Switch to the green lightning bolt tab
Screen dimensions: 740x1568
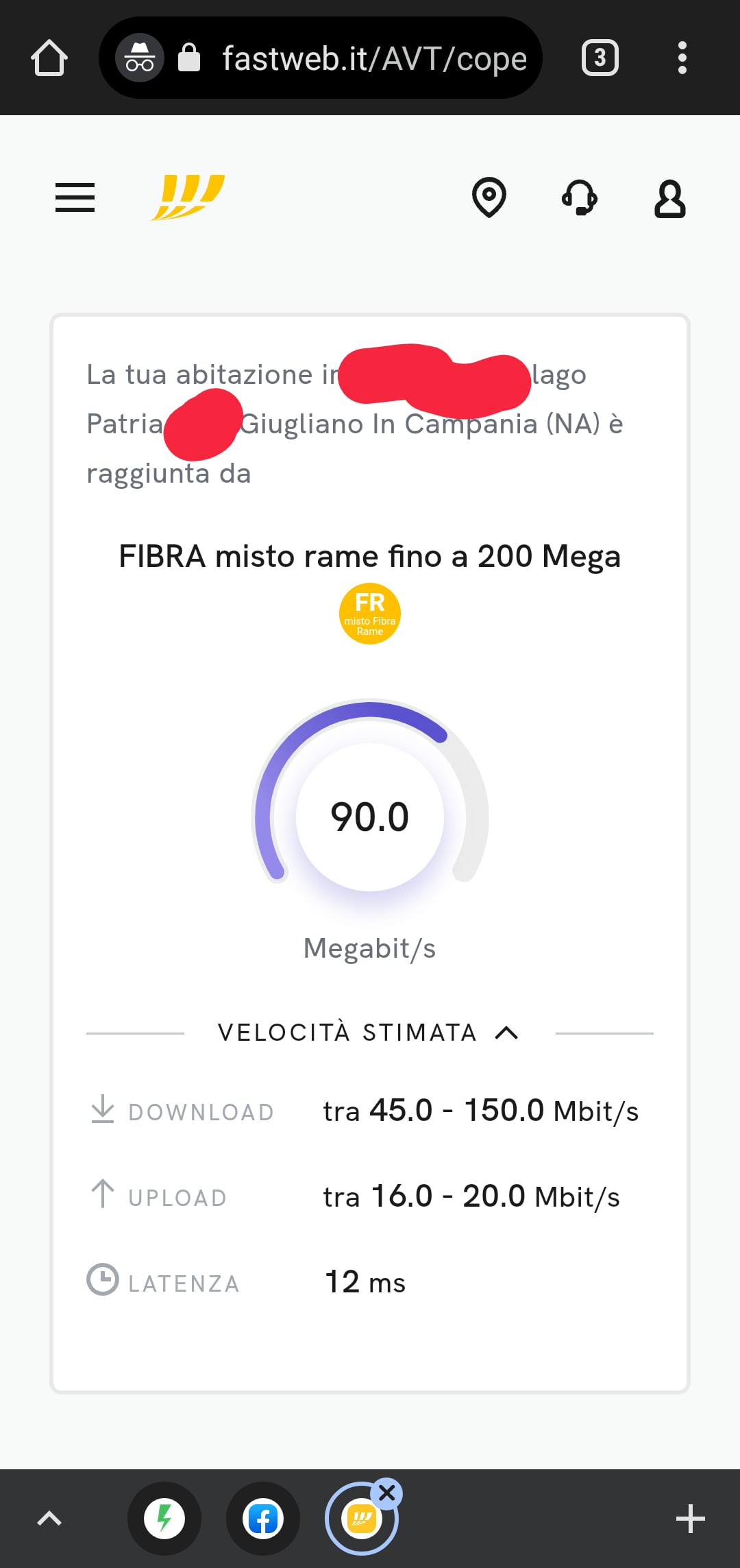pos(164,1519)
